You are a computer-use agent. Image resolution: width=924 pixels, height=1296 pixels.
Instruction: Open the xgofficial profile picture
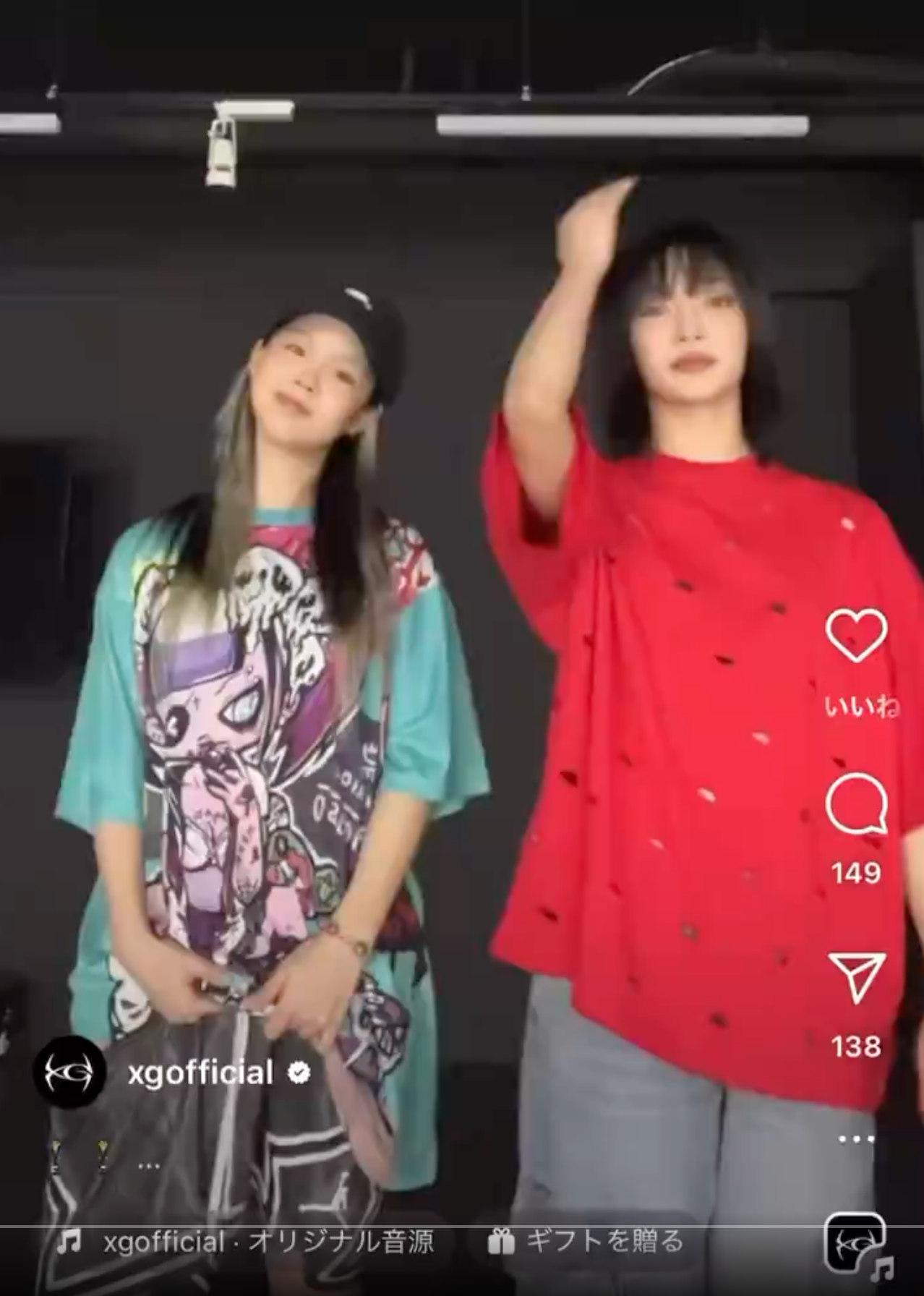(x=69, y=1072)
